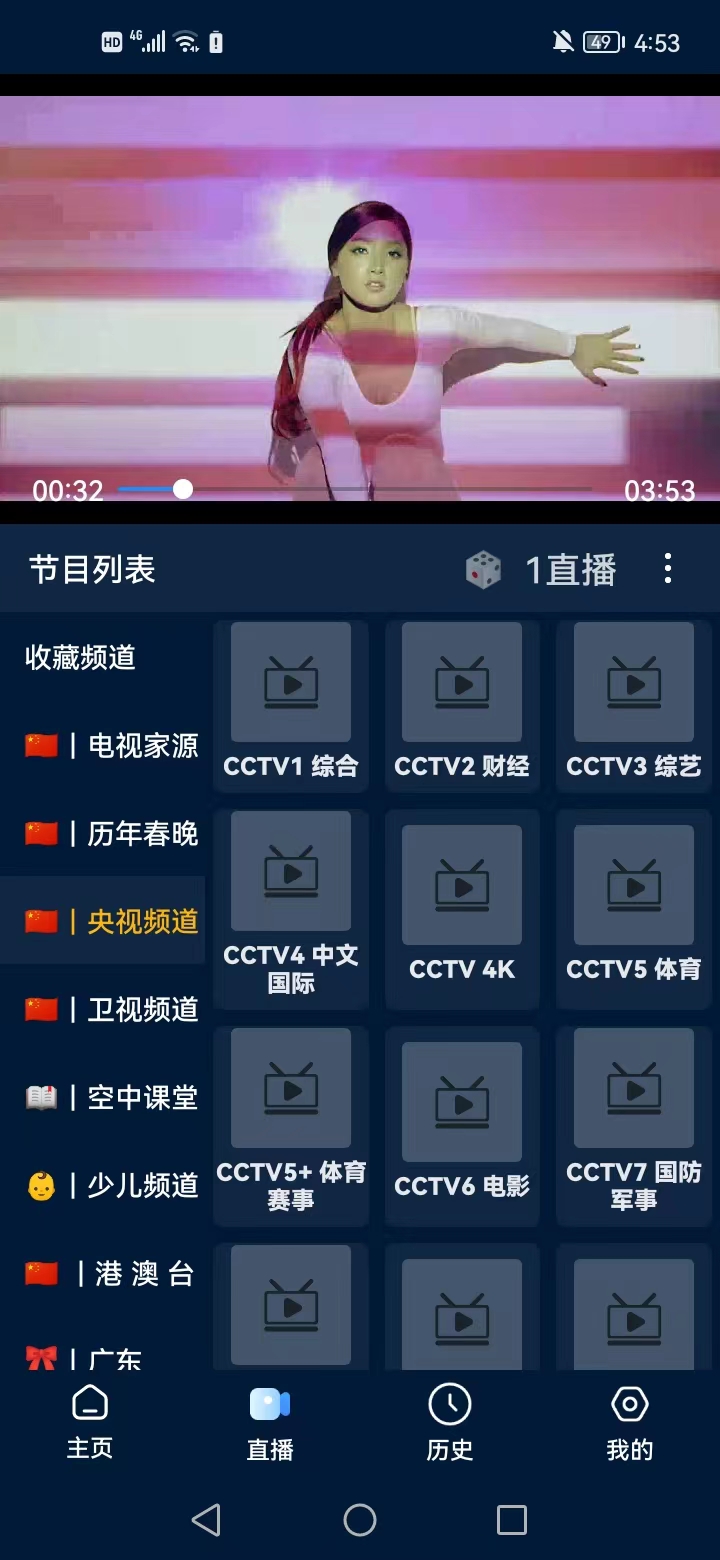
Task: Tap the dice random channel icon
Action: click(x=483, y=570)
